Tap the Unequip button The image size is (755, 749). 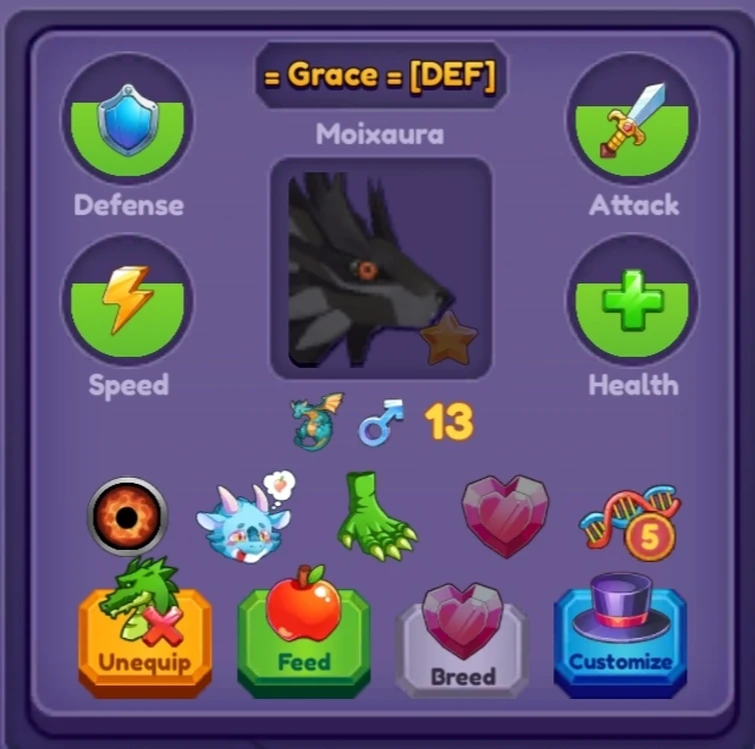[145, 640]
